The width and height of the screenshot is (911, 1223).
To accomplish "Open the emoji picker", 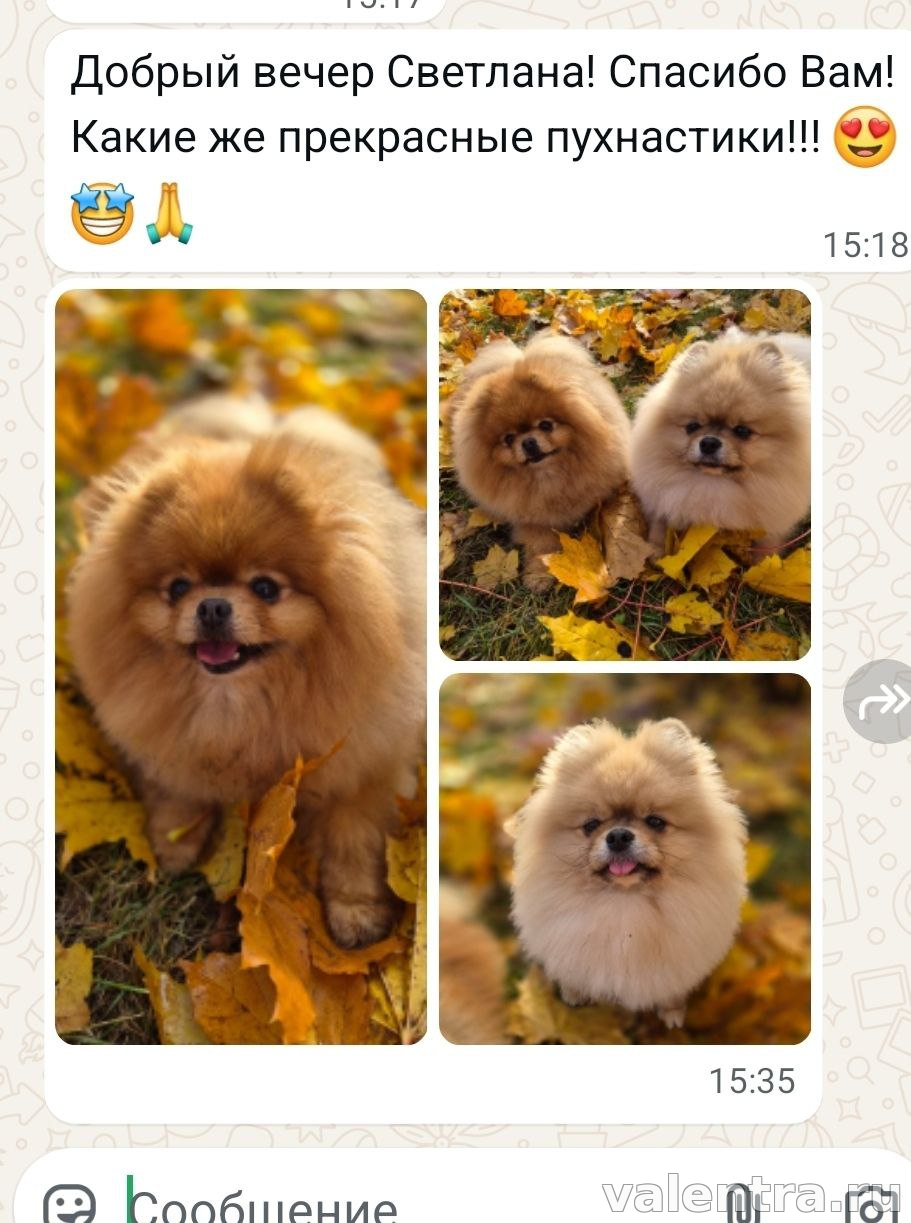I will coord(70,1203).
